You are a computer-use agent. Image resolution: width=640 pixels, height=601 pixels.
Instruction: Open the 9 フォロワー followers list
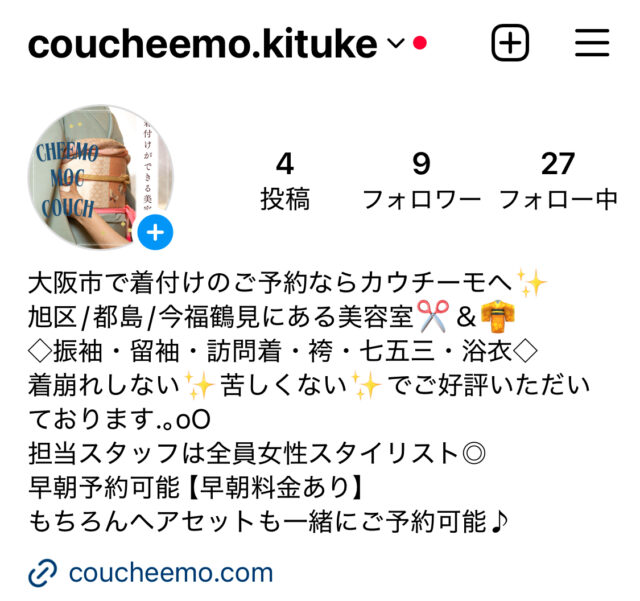421,180
